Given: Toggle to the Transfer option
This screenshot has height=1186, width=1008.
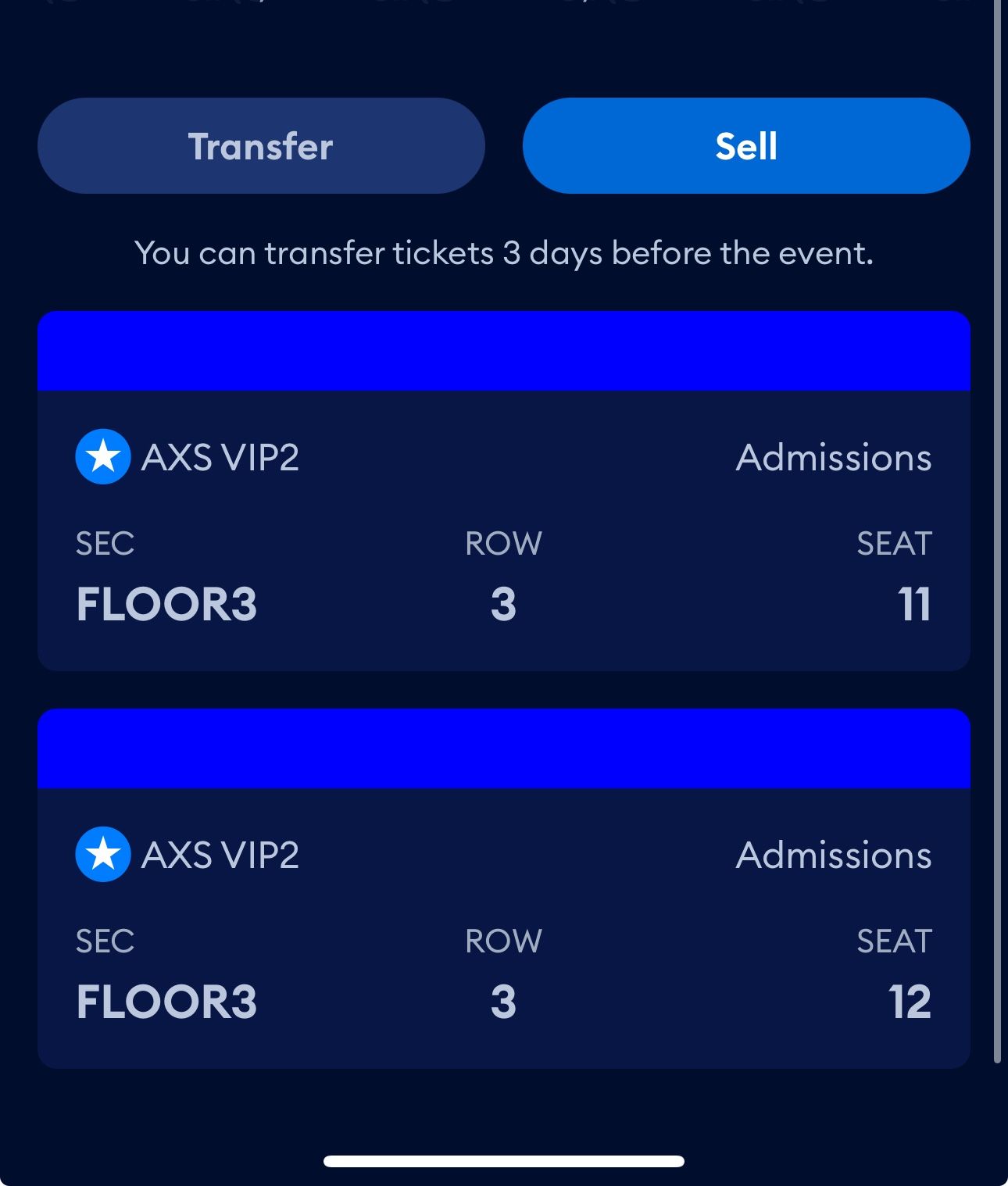Looking at the screenshot, I should pyautogui.click(x=261, y=145).
